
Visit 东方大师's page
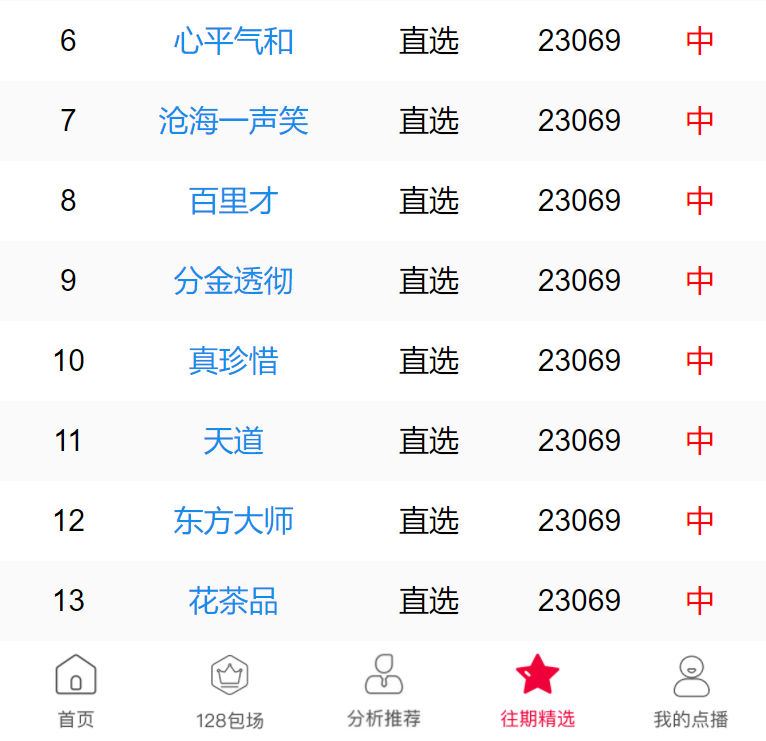[233, 521]
